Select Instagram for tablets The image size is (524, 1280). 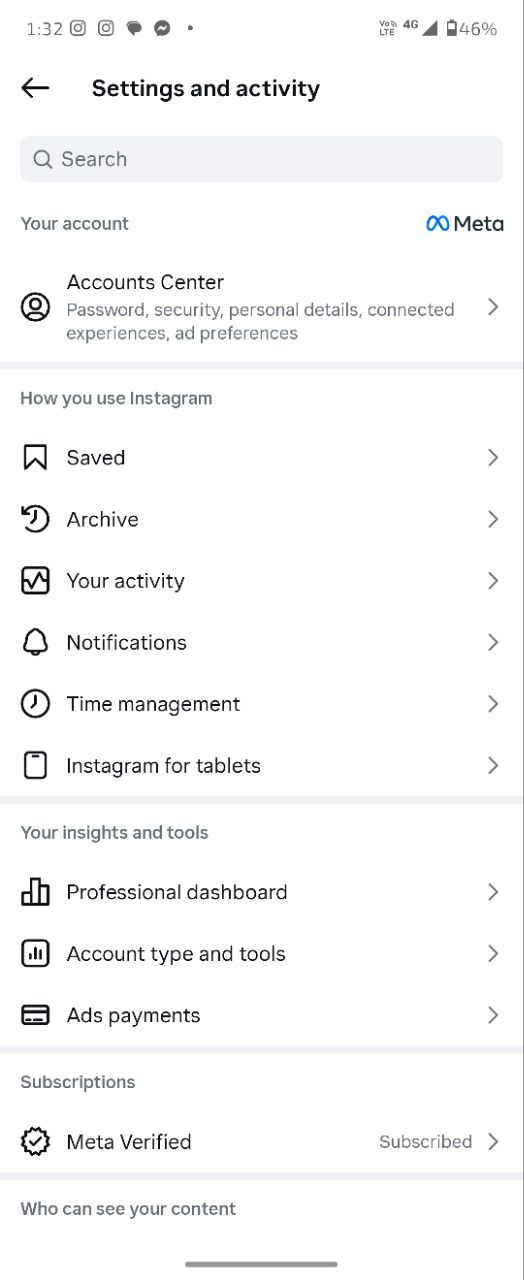click(262, 766)
